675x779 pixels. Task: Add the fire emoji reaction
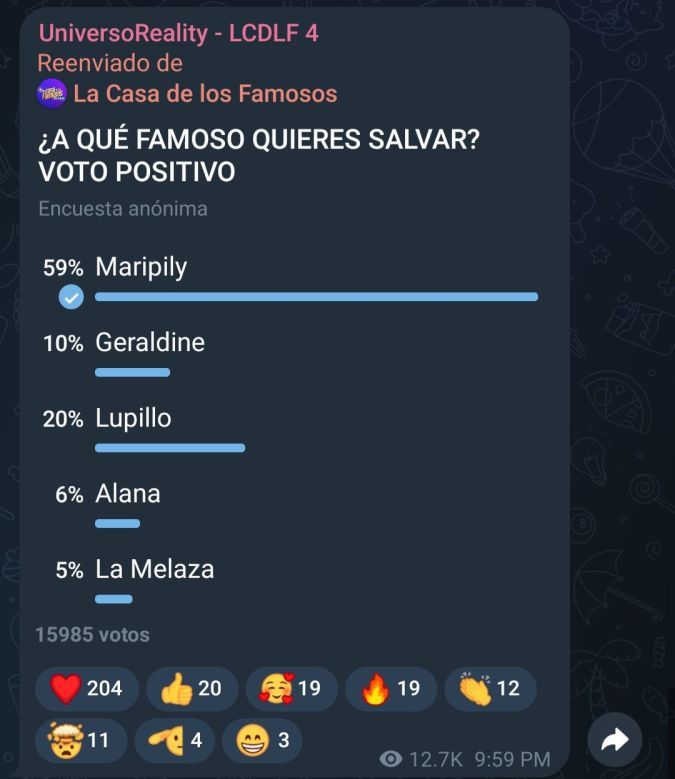tap(391, 688)
